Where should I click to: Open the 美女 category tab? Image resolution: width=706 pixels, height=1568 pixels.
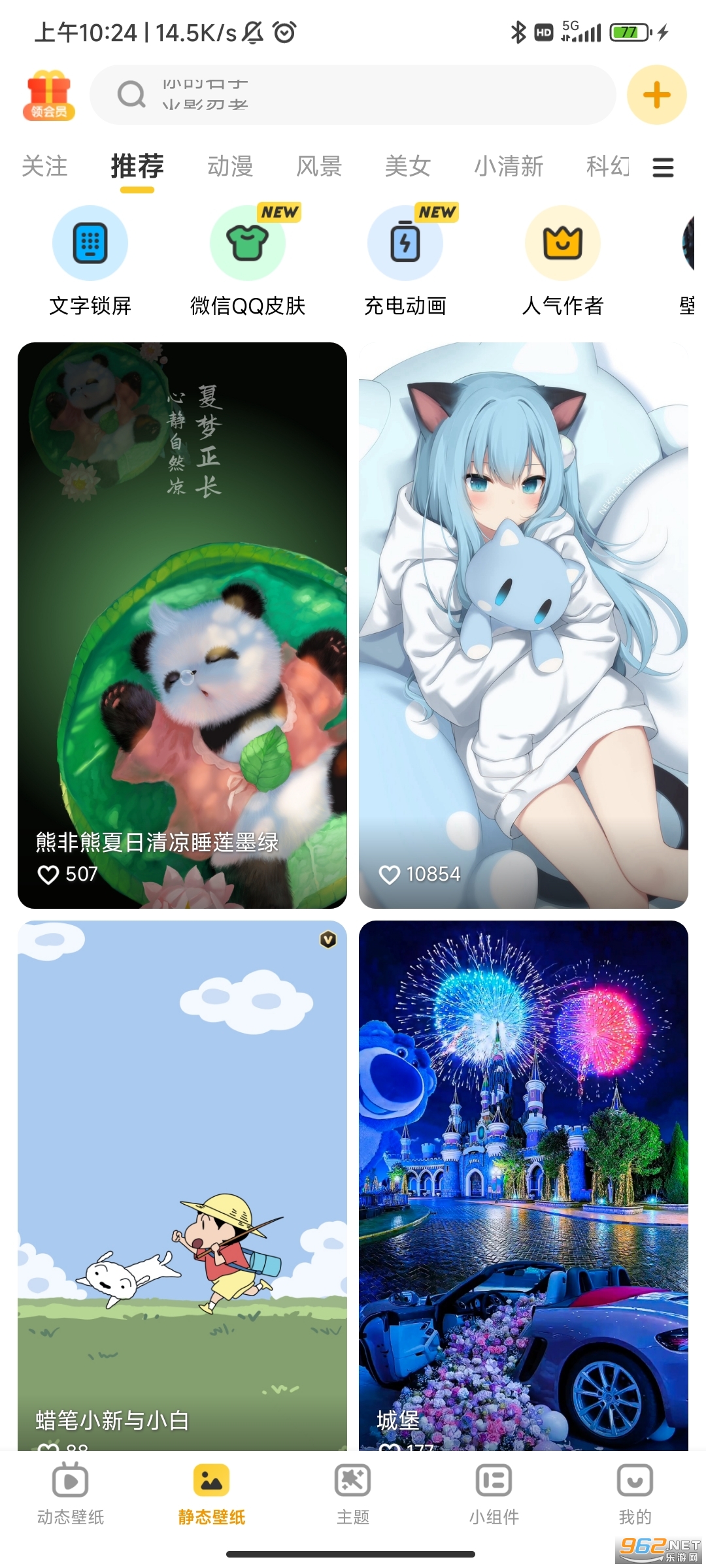tap(408, 166)
